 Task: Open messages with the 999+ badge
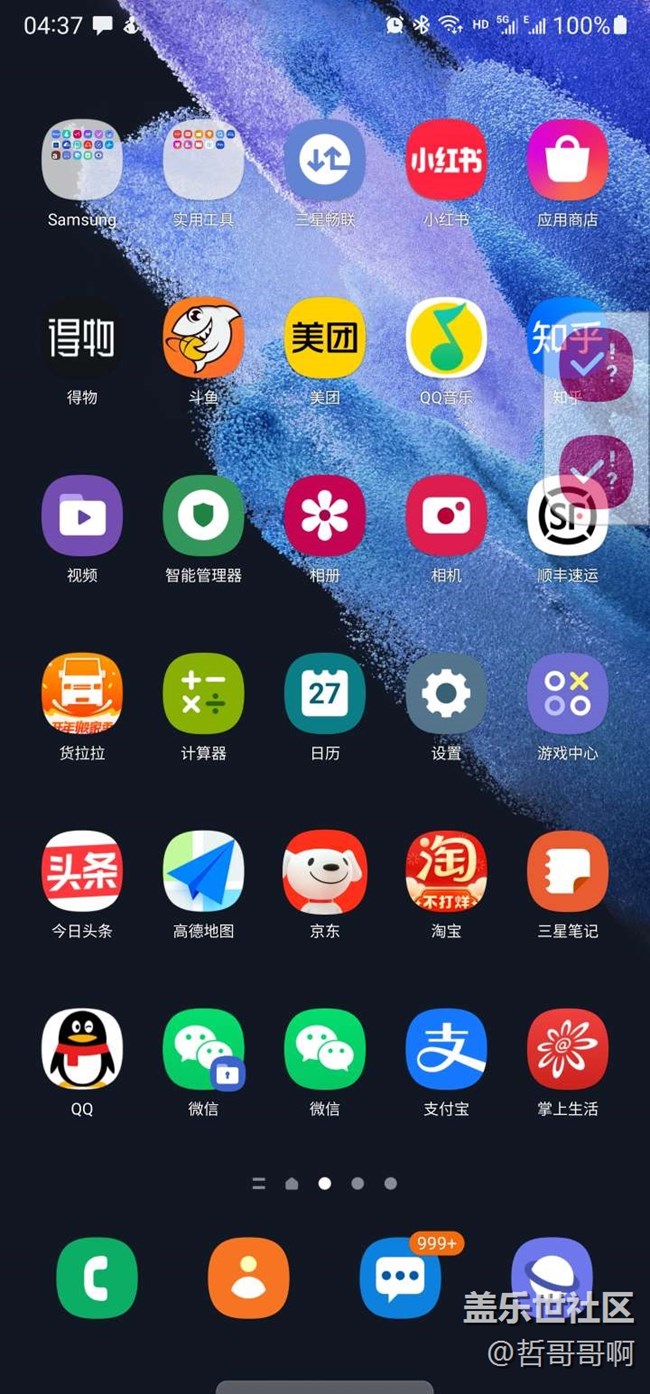pos(400,1278)
